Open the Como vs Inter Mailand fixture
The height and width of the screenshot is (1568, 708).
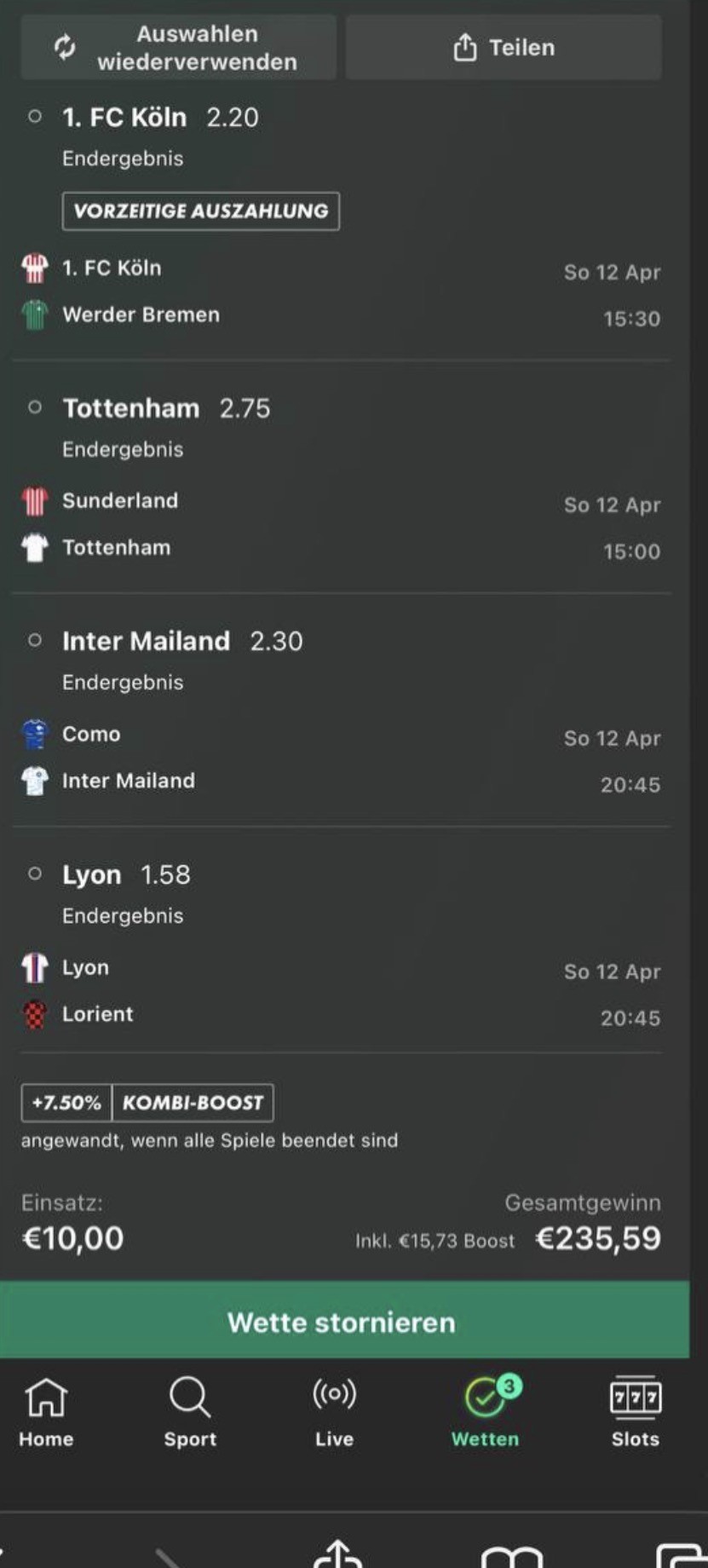[x=341, y=758]
